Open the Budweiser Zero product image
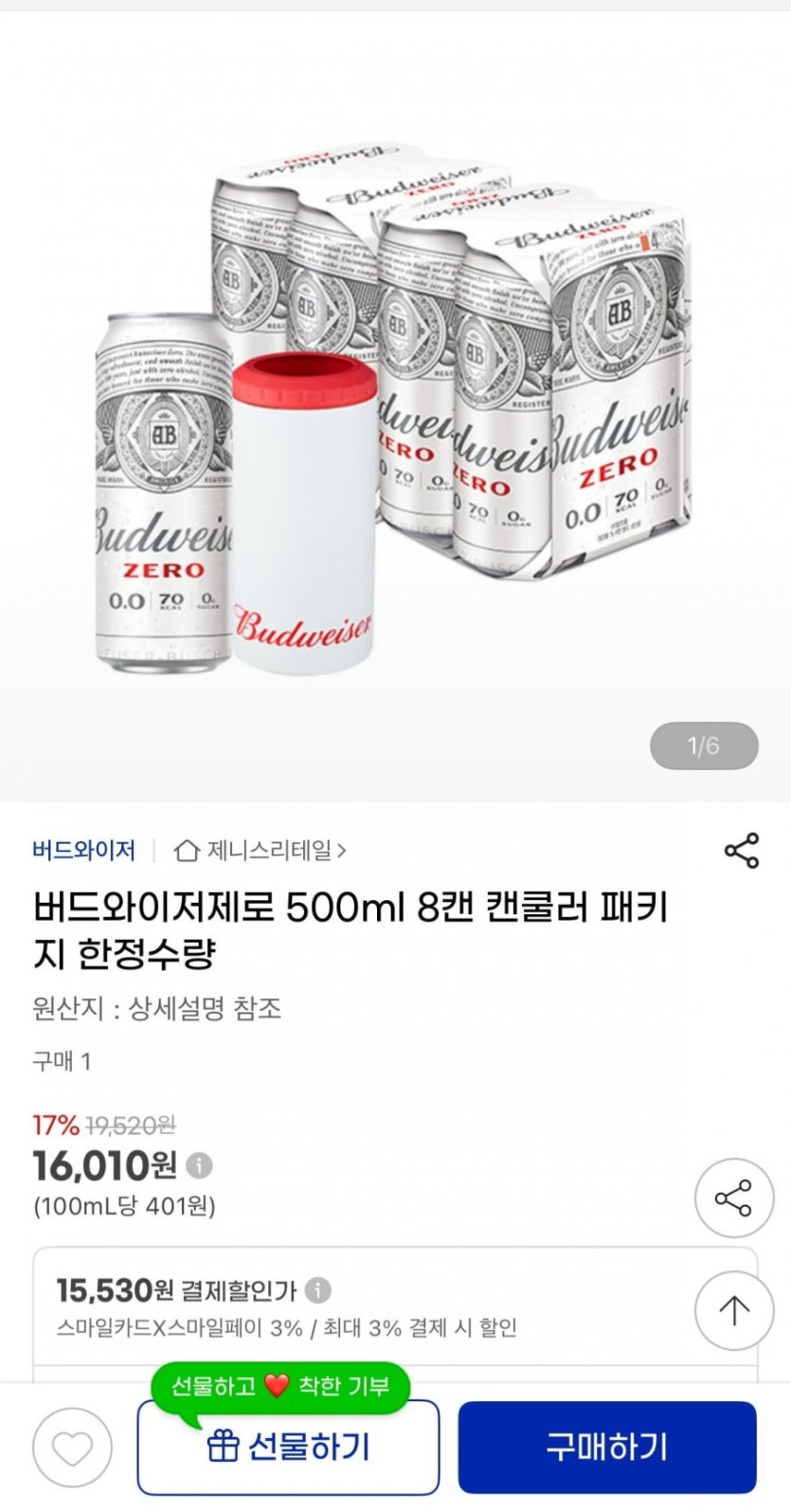 [395, 407]
